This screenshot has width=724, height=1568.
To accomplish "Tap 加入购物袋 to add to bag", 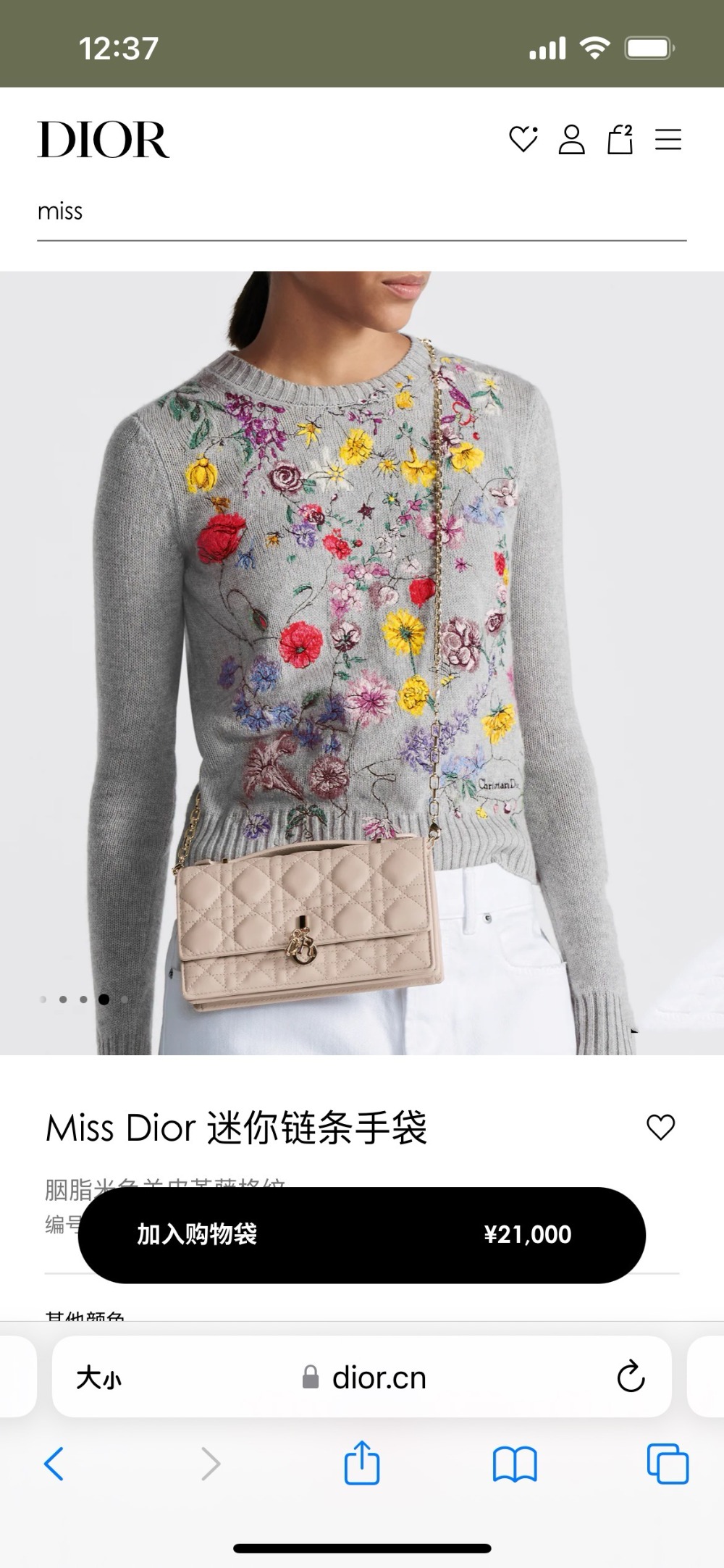I will point(361,1234).
